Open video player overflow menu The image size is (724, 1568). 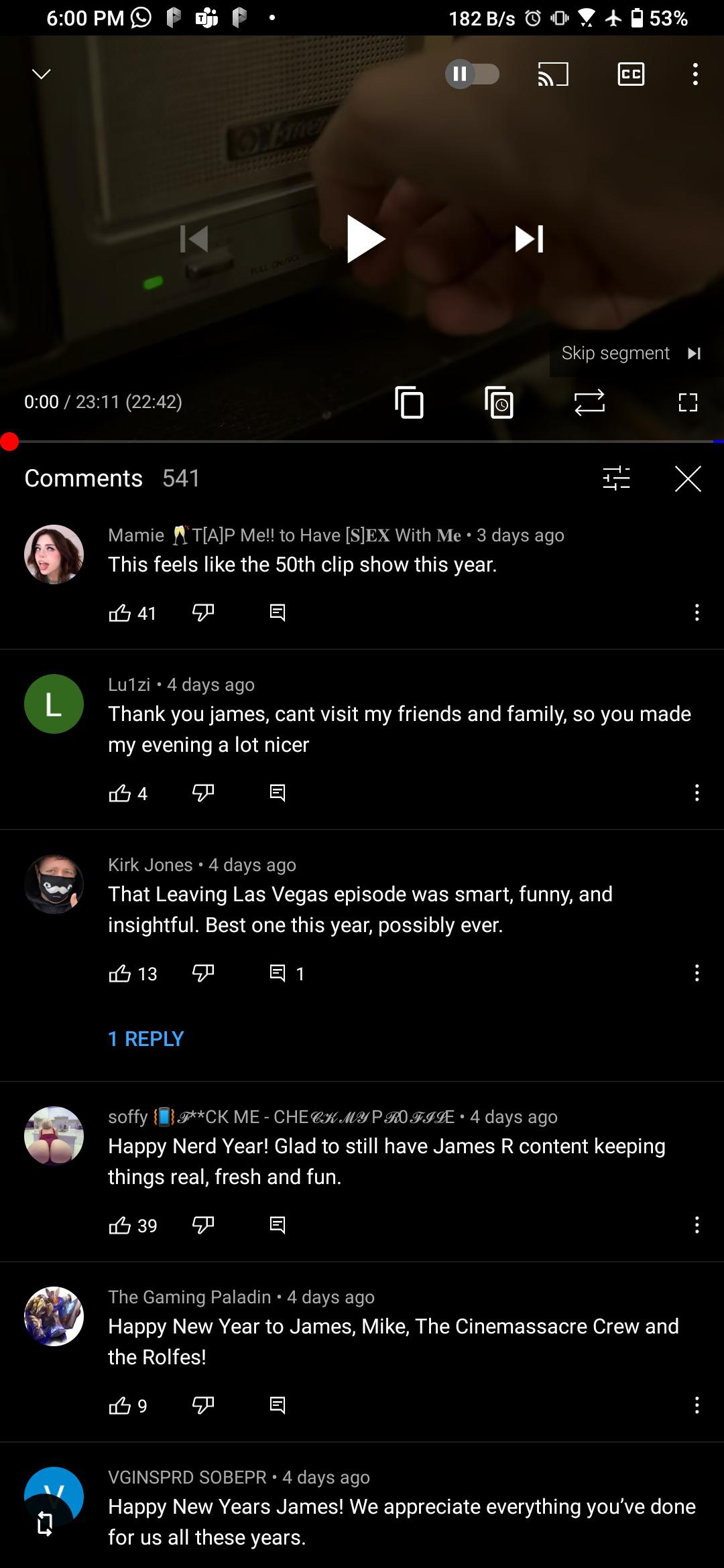coord(695,74)
